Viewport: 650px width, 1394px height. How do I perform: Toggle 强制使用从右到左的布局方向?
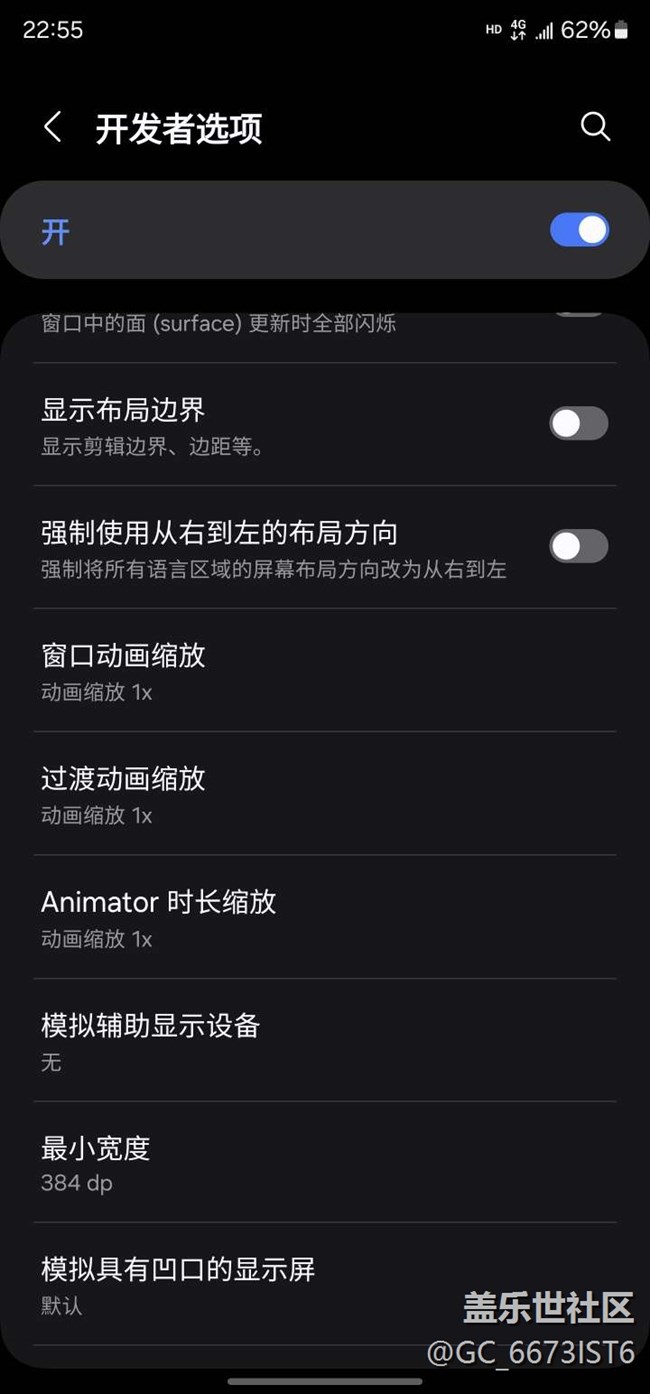click(x=578, y=546)
